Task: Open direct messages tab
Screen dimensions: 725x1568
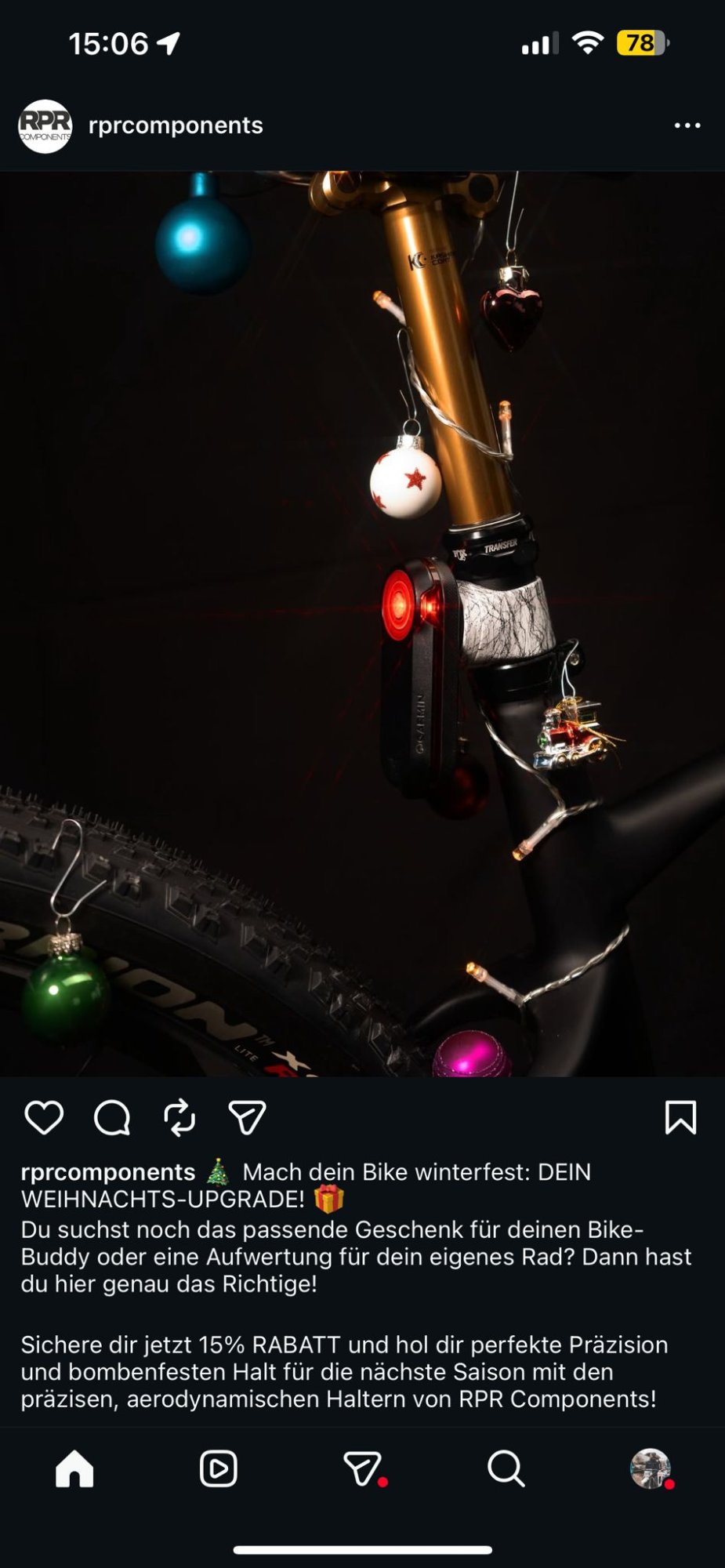Action: (363, 1468)
